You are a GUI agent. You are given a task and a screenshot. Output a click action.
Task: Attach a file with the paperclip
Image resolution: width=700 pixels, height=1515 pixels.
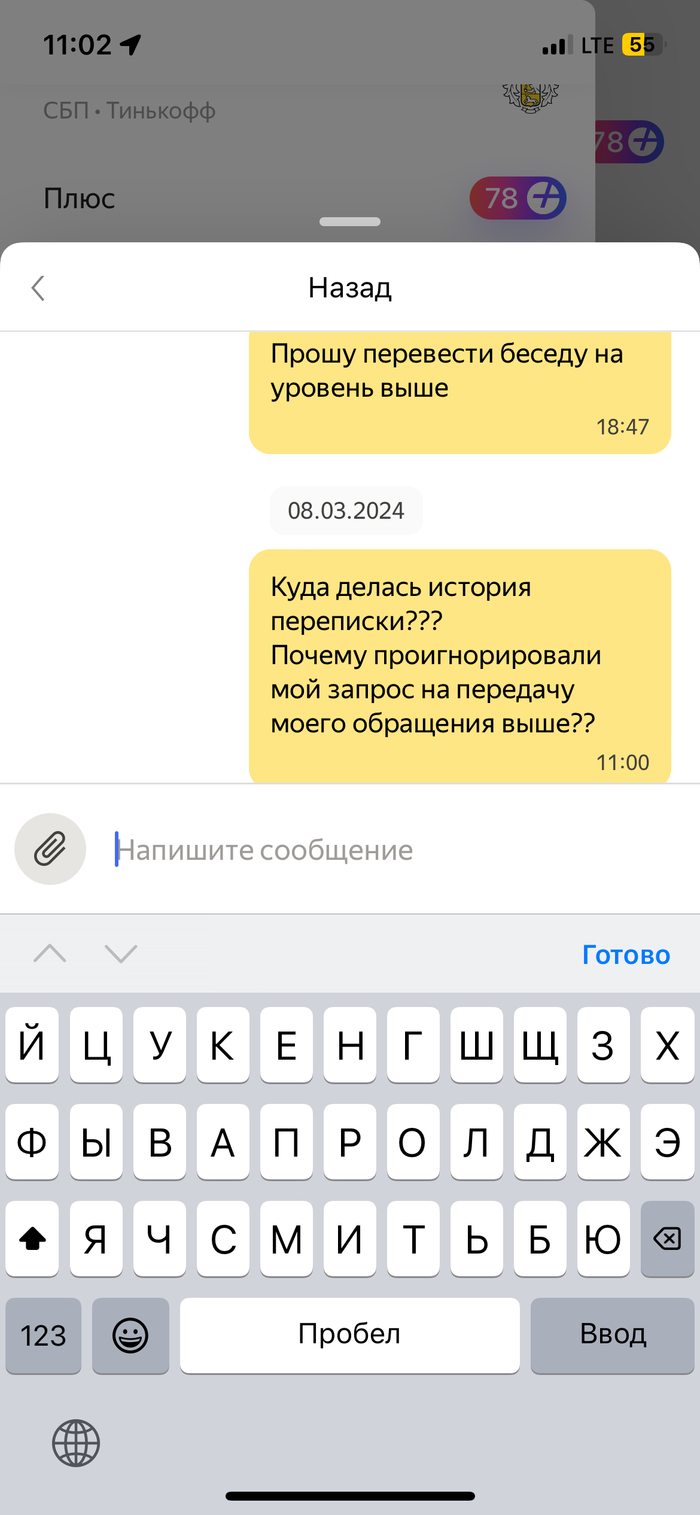point(50,850)
